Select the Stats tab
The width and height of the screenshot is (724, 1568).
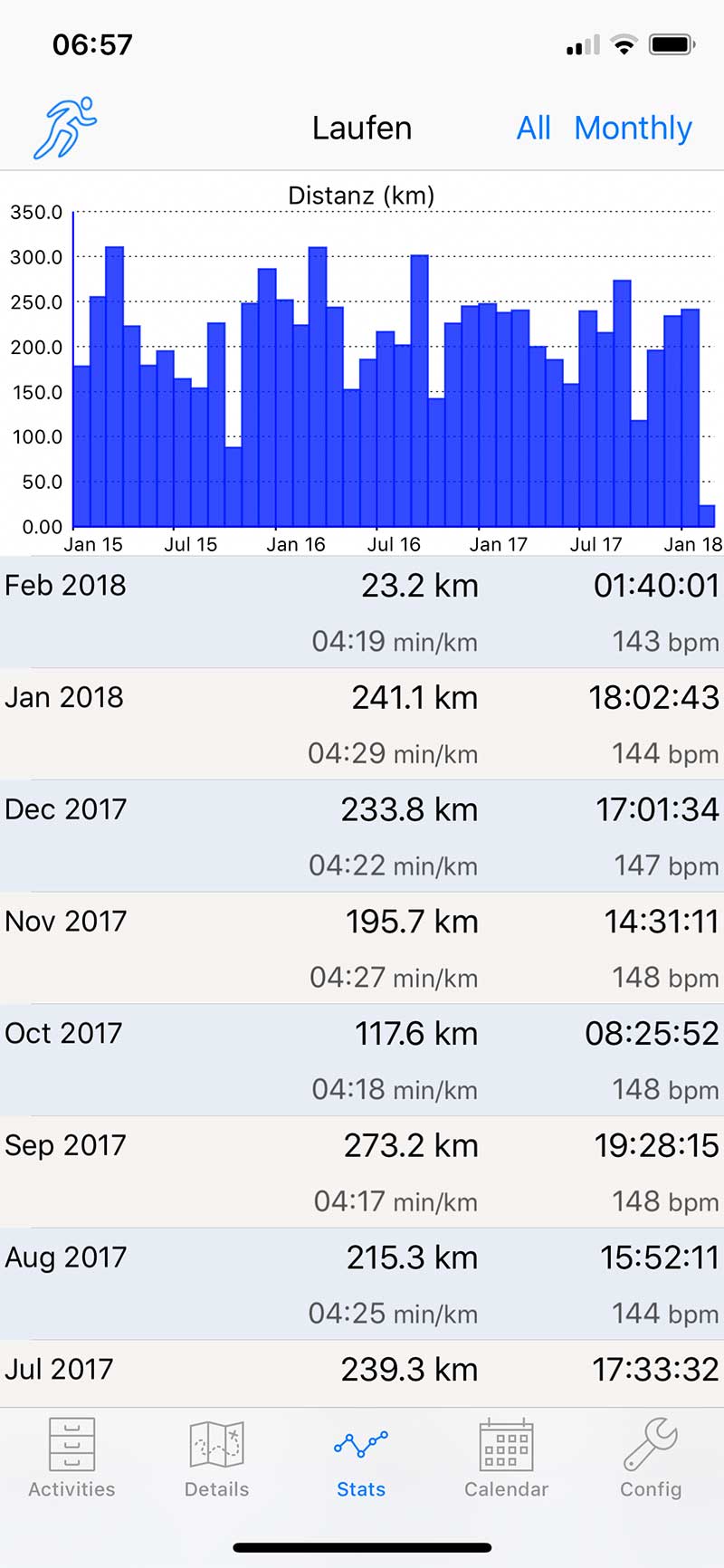pyautogui.click(x=361, y=1459)
